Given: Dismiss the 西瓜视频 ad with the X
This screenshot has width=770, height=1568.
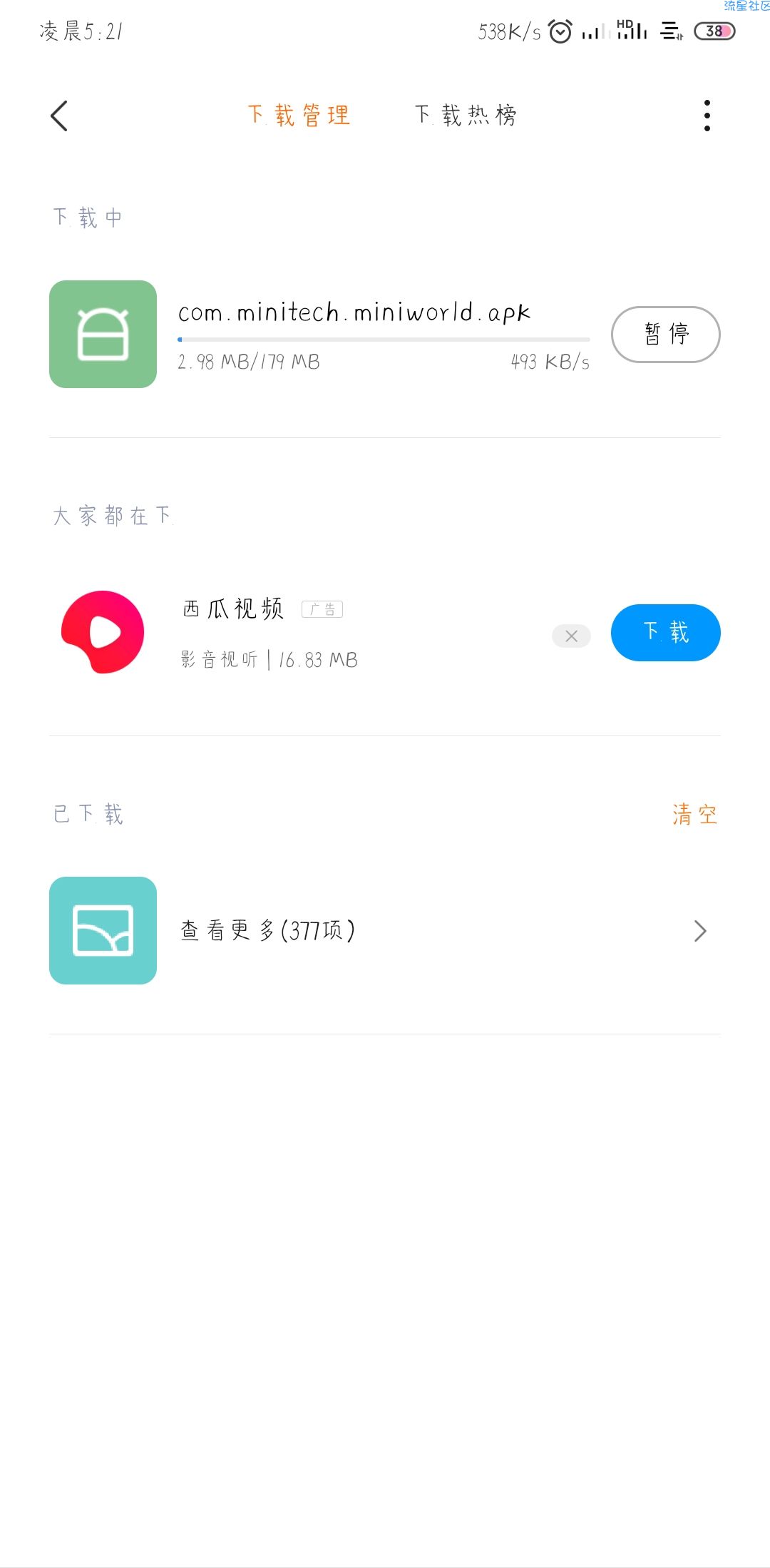Looking at the screenshot, I should click(x=572, y=636).
